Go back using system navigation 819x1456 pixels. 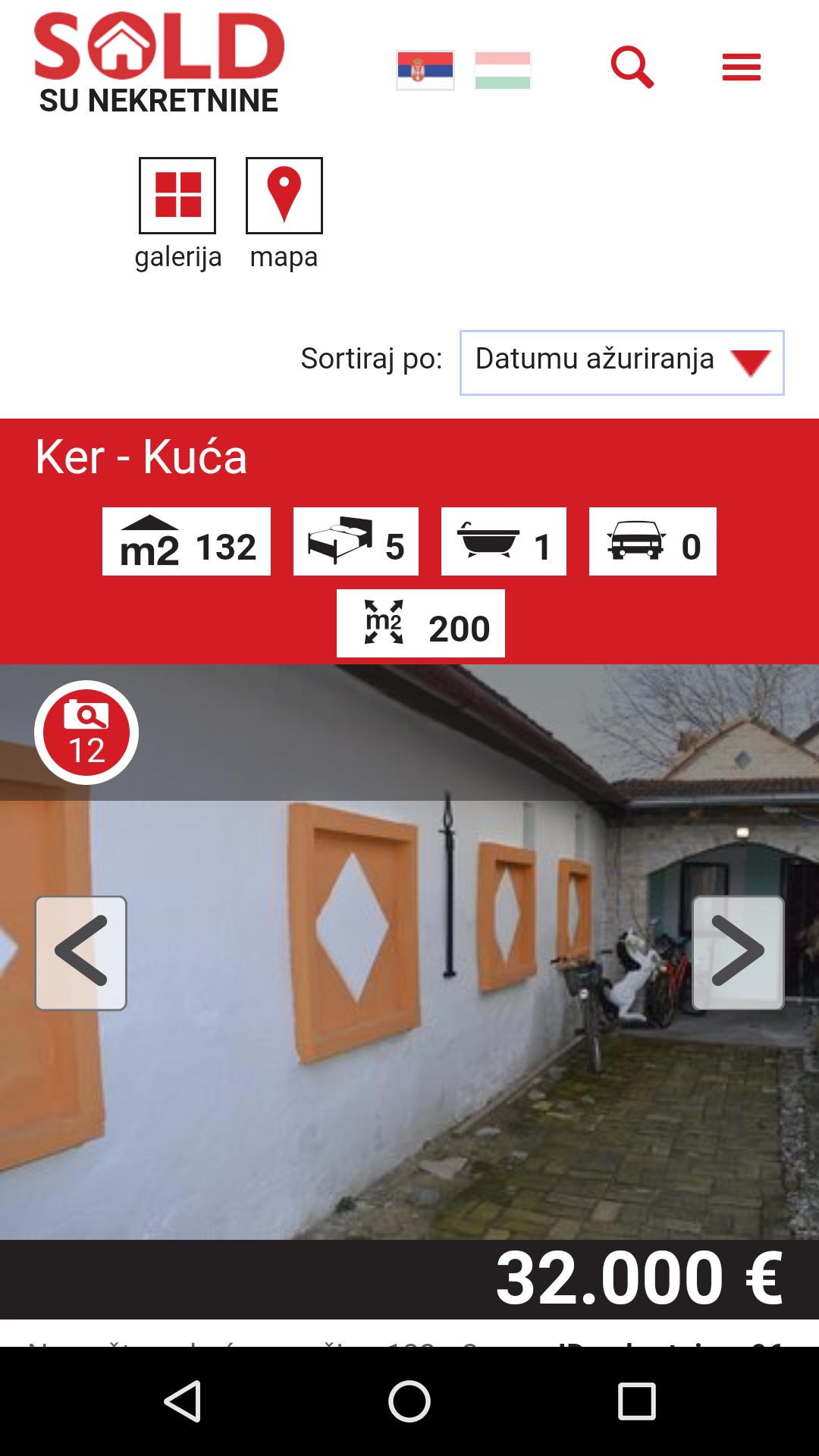click(x=182, y=1401)
